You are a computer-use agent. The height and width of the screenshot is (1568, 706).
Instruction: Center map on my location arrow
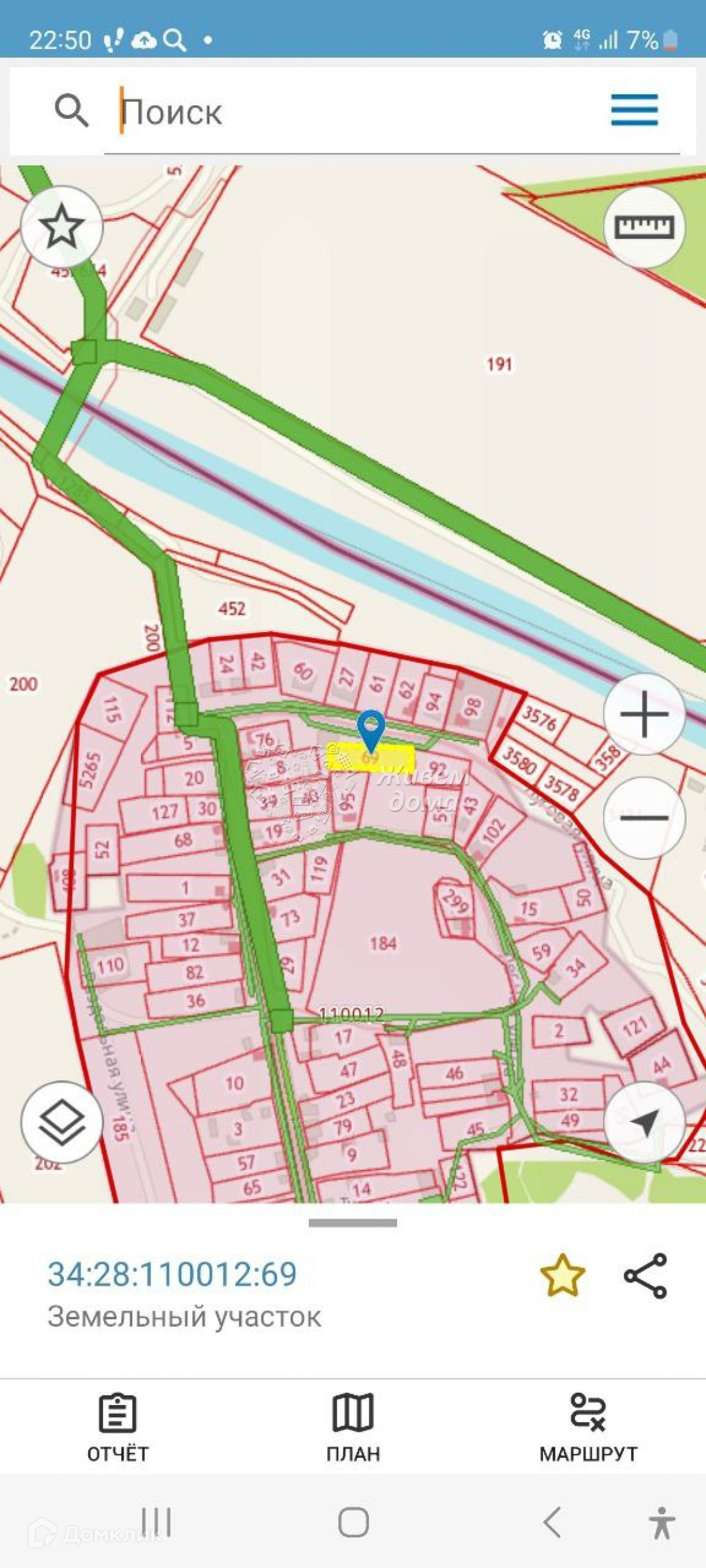pyautogui.click(x=644, y=1121)
